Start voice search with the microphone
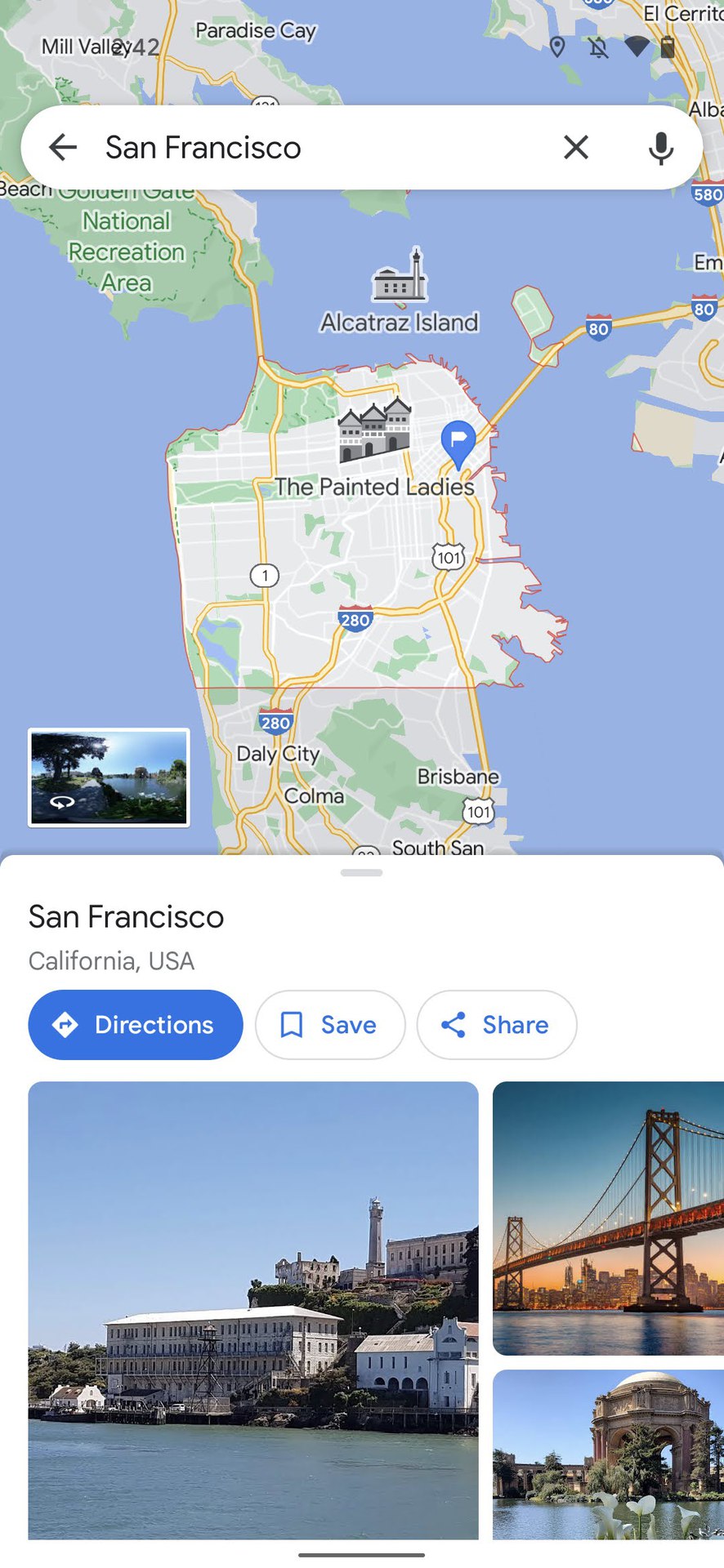Screen dimensions: 724x1568 [660, 148]
